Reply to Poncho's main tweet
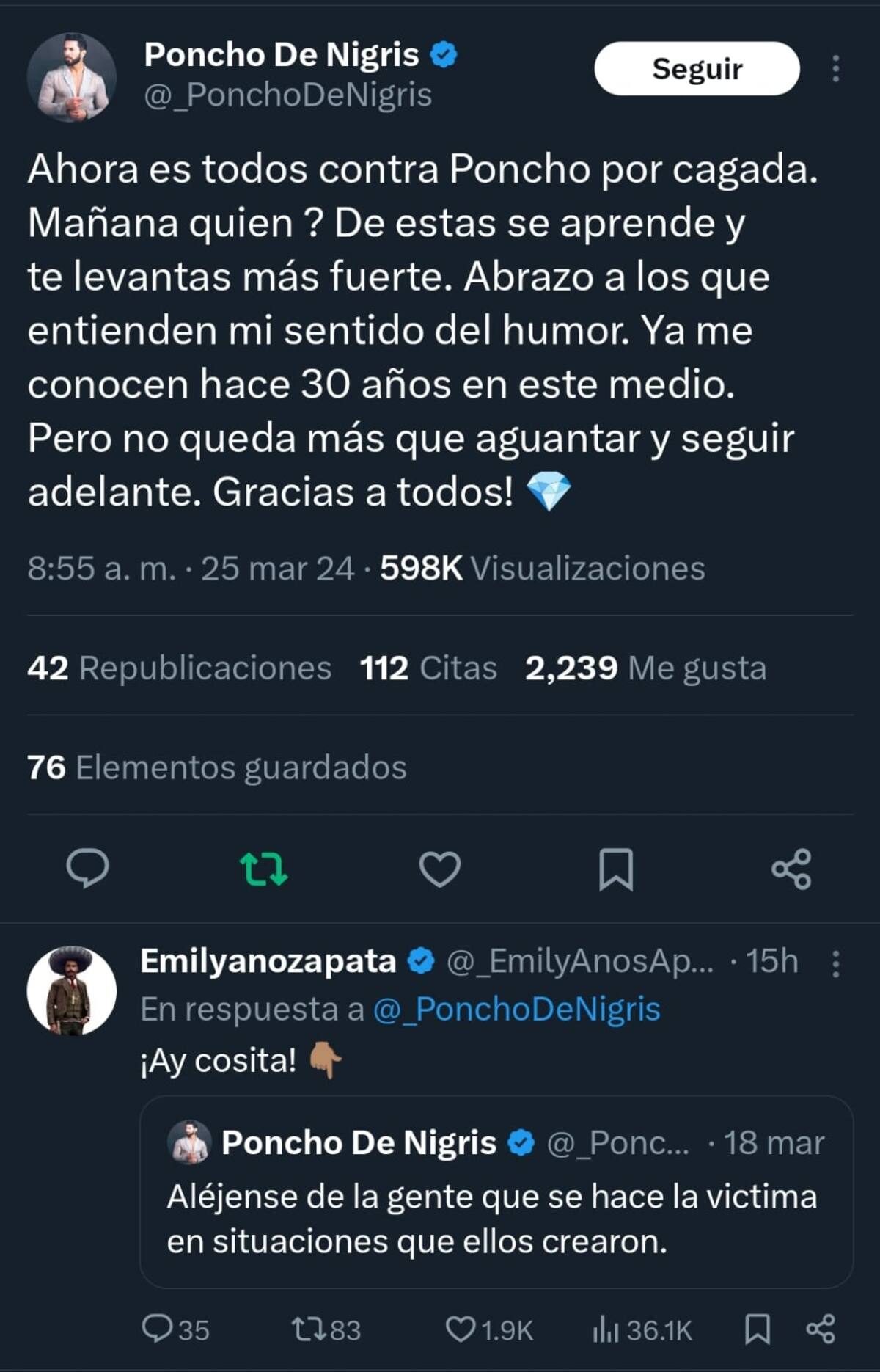880x1372 pixels. 87,869
